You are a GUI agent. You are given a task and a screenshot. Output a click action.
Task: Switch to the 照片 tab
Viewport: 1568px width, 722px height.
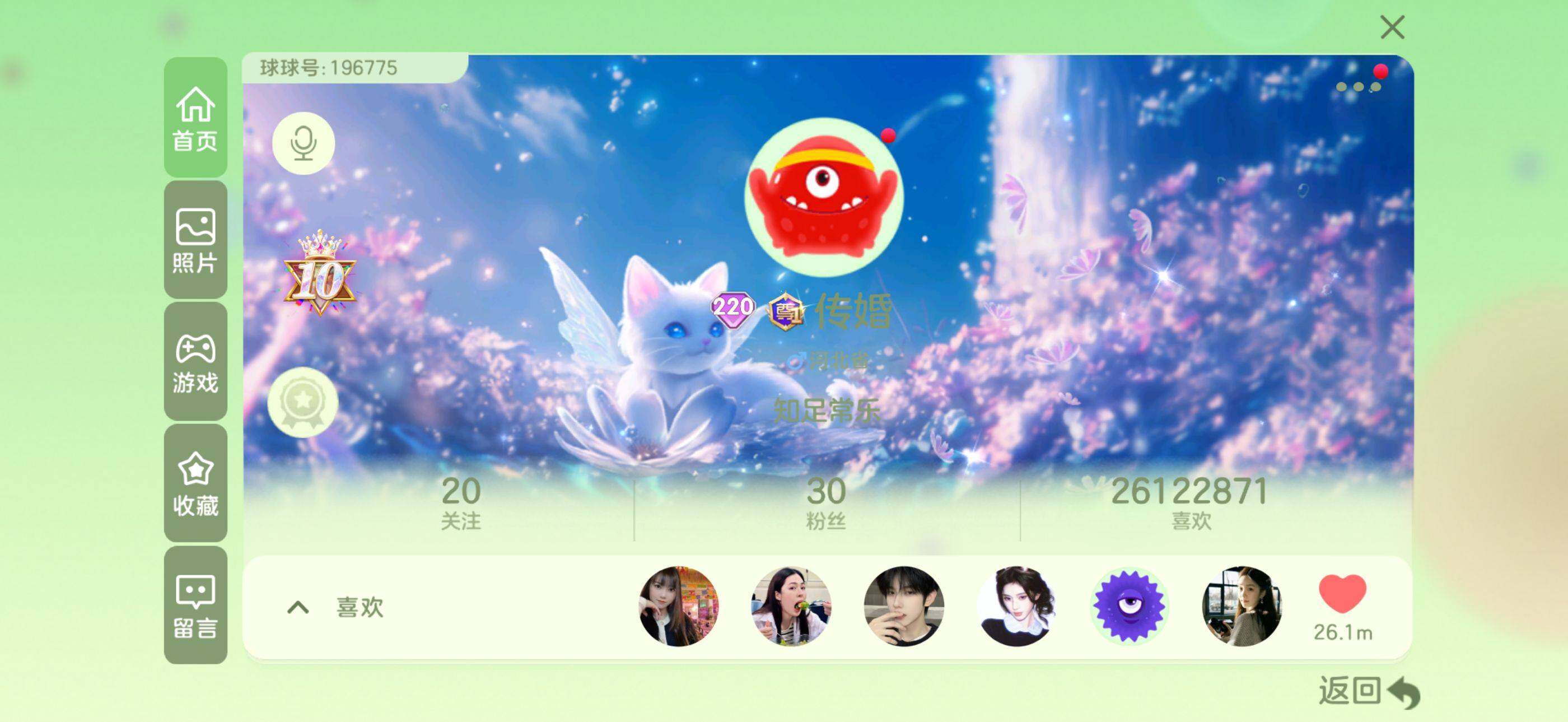[195, 240]
